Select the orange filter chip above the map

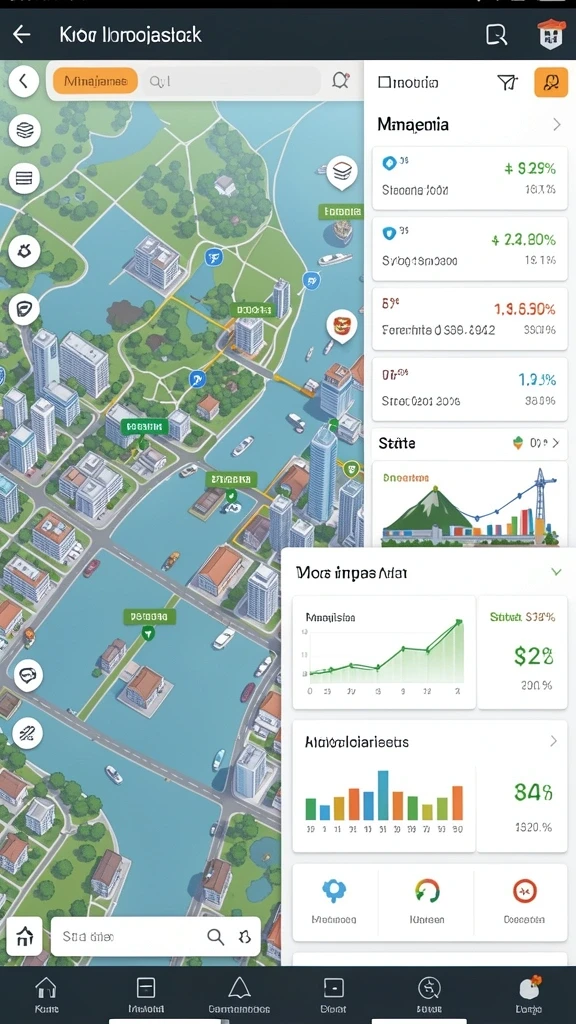(95, 81)
